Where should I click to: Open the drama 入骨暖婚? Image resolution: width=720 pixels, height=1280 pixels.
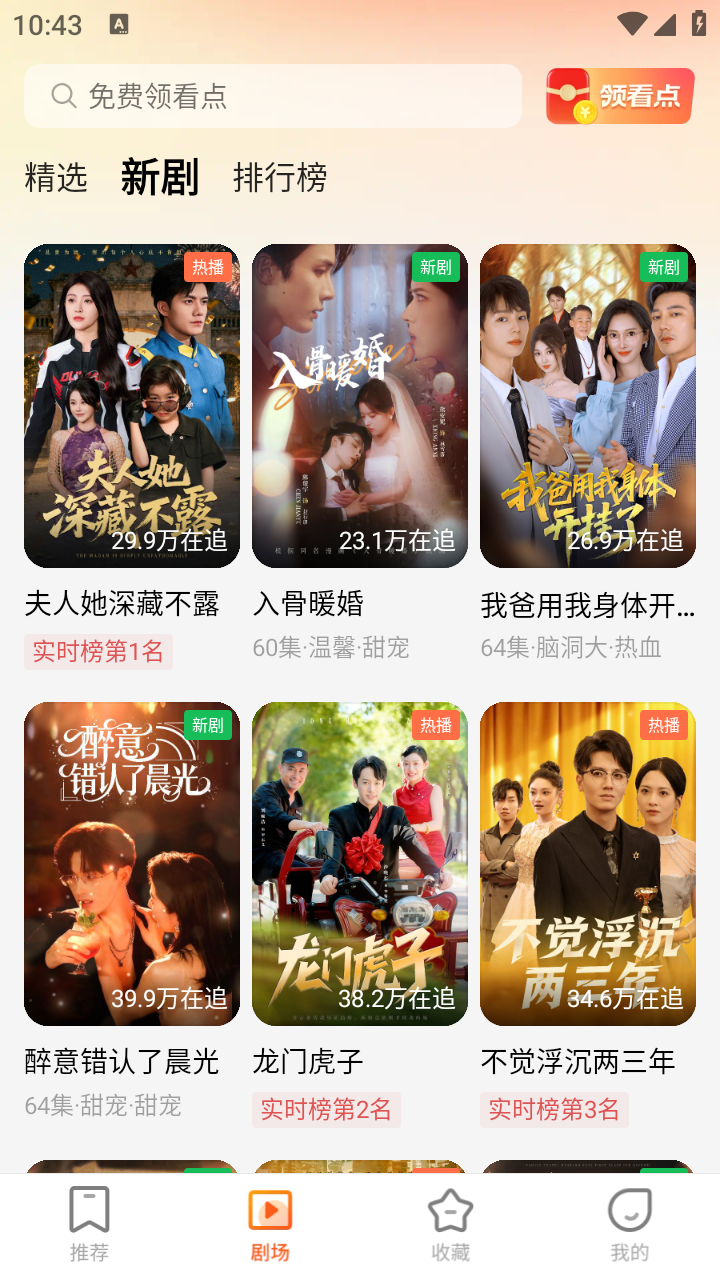pyautogui.click(x=360, y=406)
